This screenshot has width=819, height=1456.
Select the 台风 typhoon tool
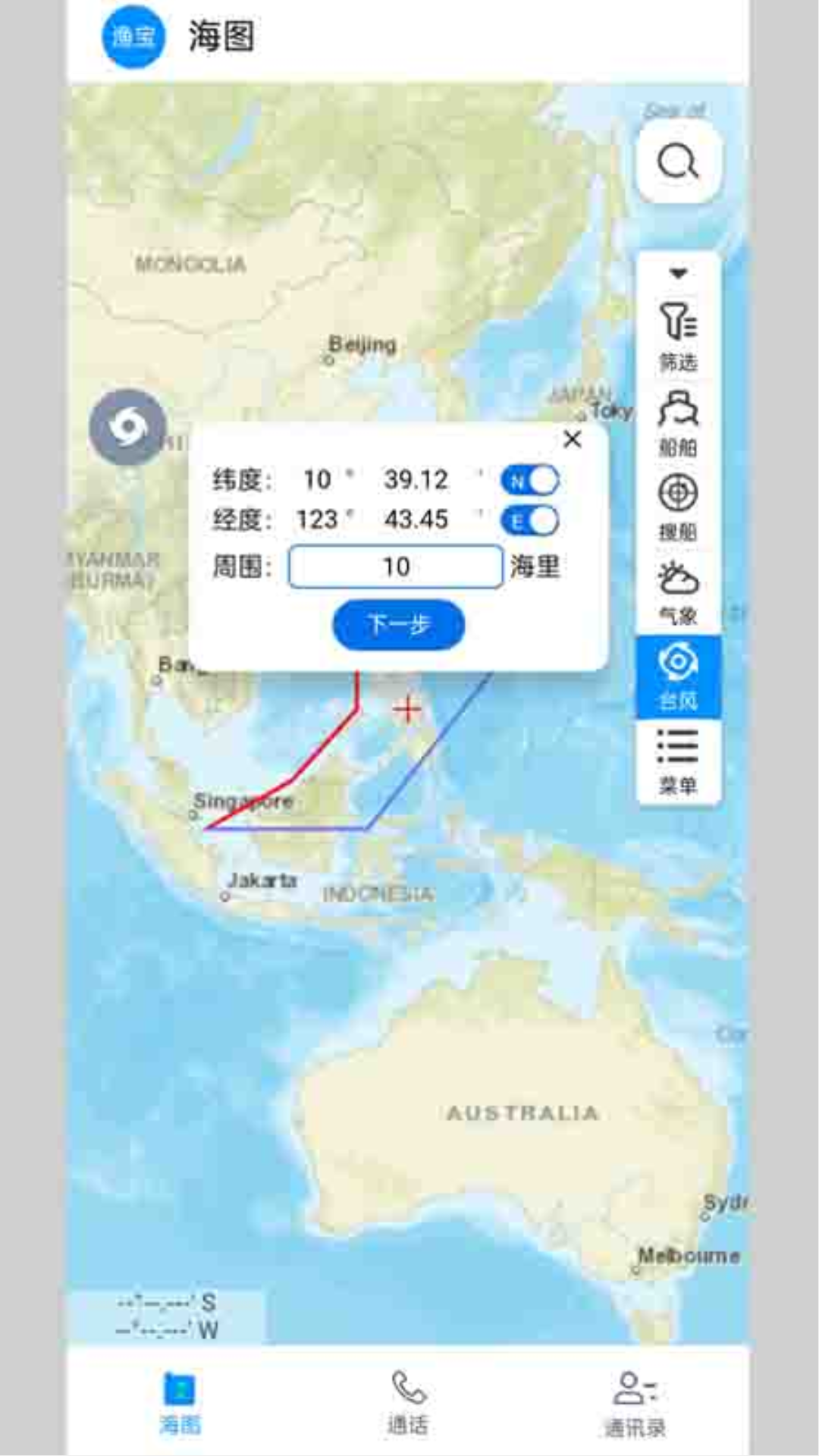678,677
